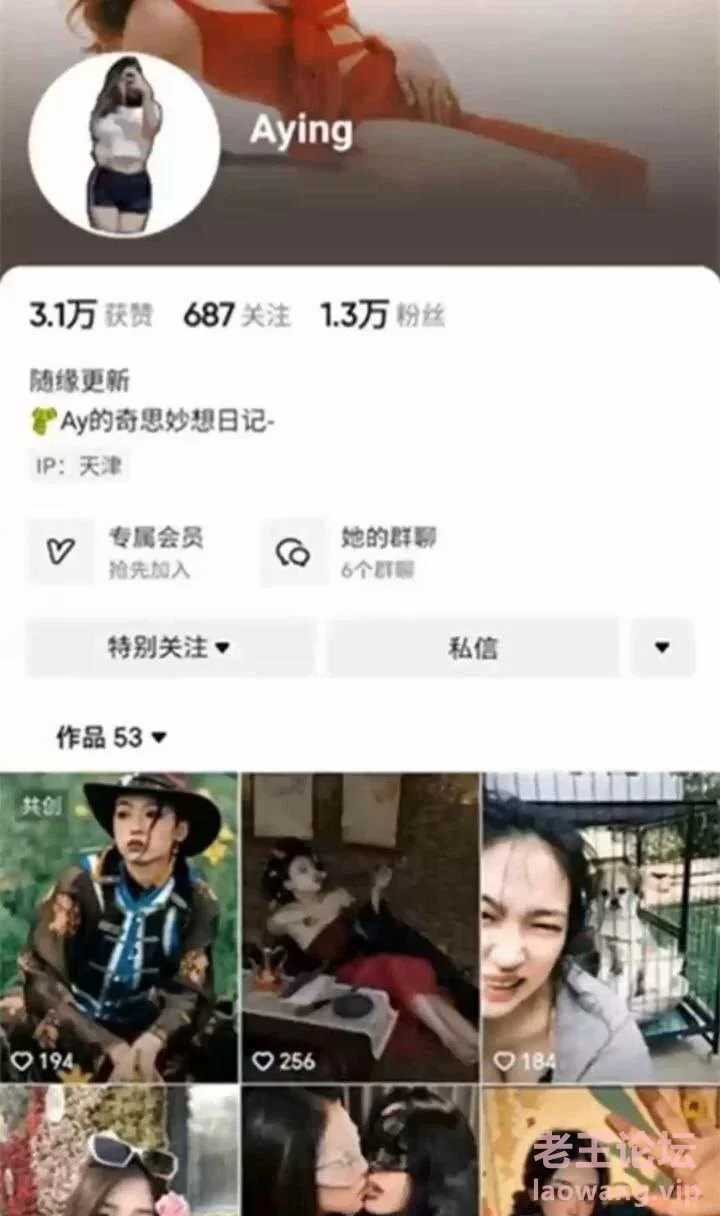Expand the 特别关注 follow options
The width and height of the screenshot is (720, 1216).
170,648
